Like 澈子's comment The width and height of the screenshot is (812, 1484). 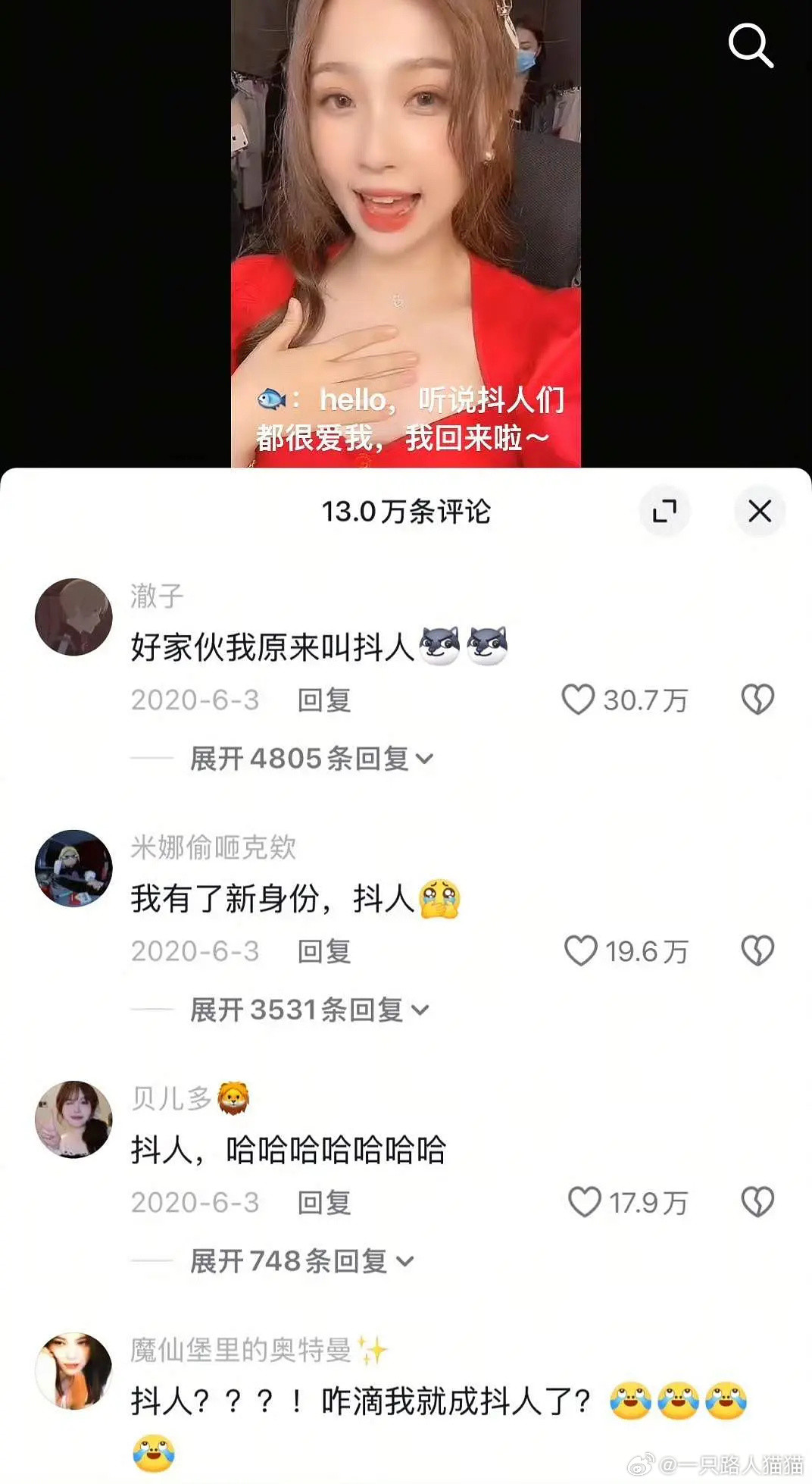pos(579,700)
